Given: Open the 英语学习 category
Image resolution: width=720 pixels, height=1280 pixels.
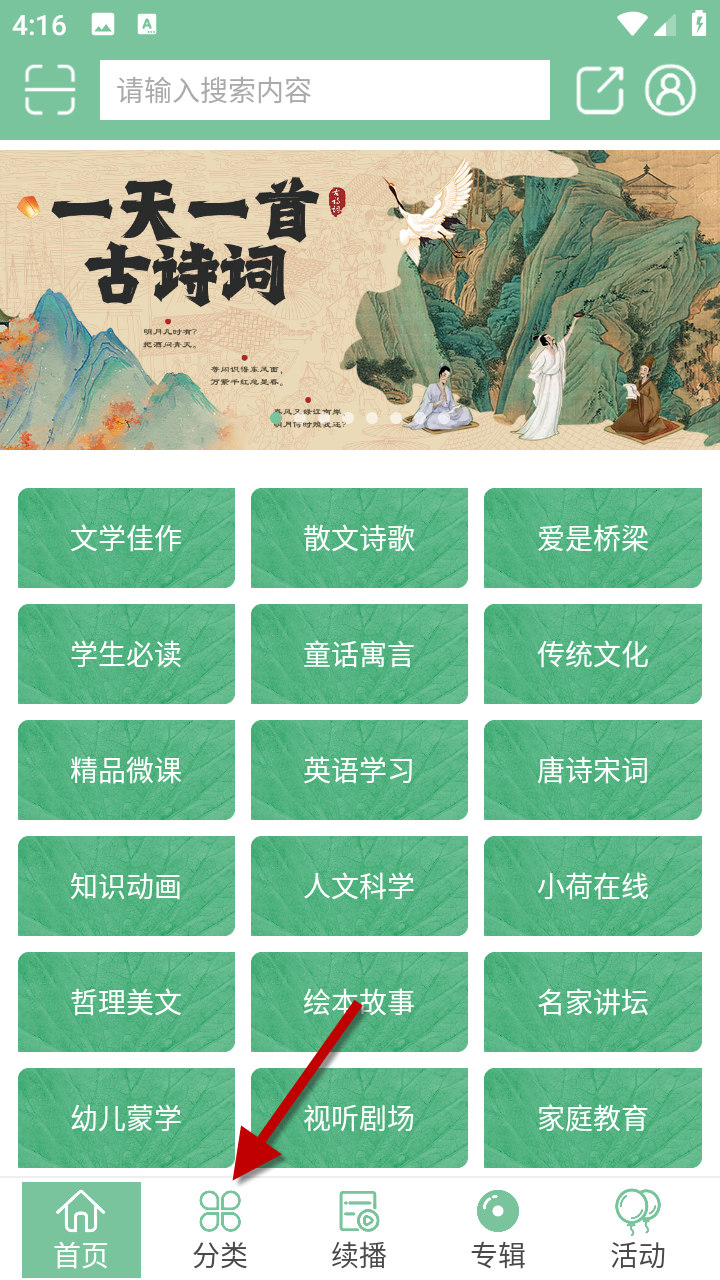Looking at the screenshot, I should pos(359,770).
